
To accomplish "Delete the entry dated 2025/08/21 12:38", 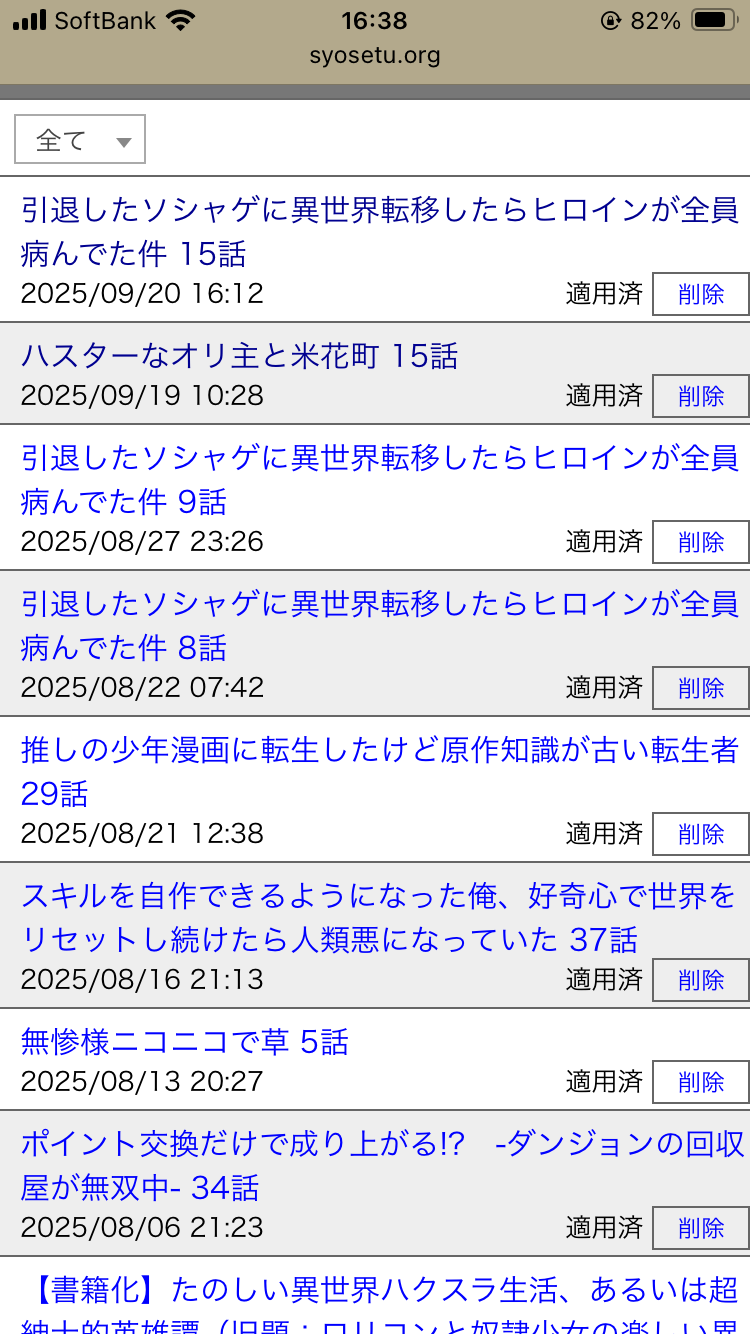I will tap(700, 834).
